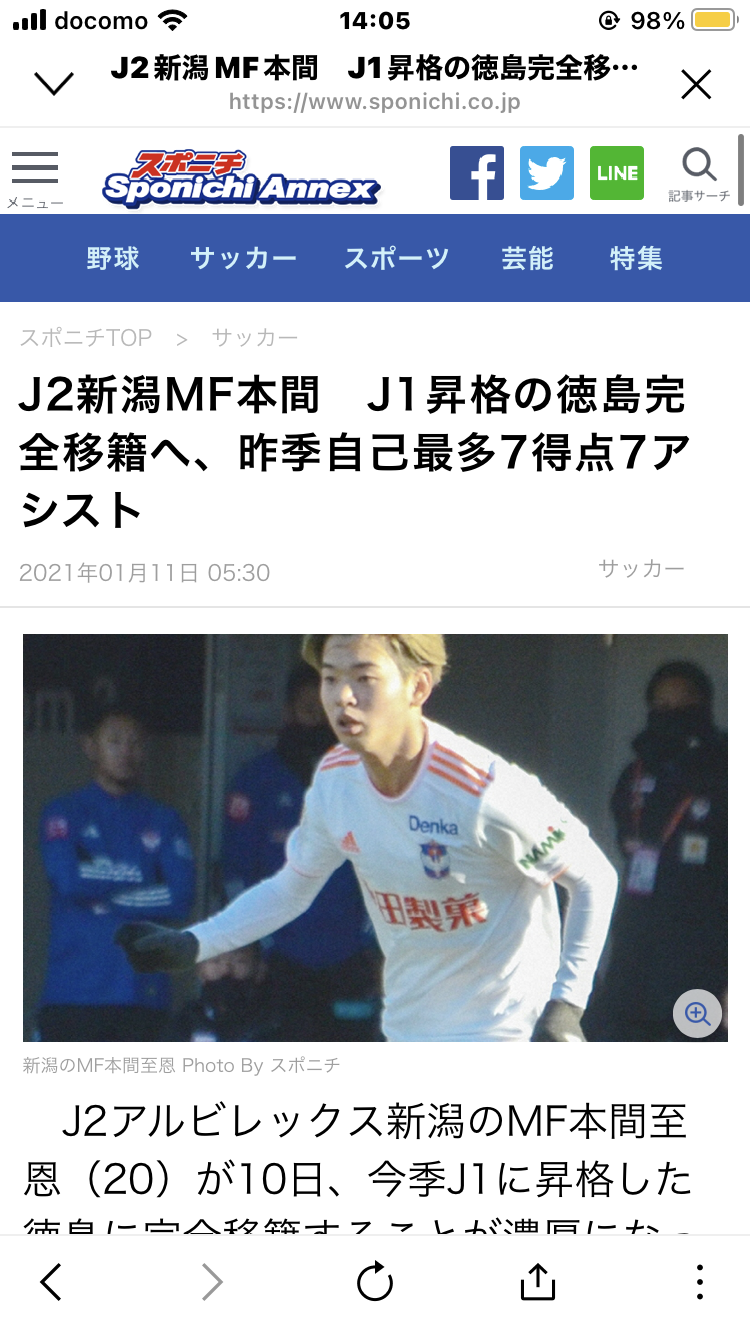This screenshot has height=1334, width=750.
Task: Share the article via LINE
Action: click(617, 173)
